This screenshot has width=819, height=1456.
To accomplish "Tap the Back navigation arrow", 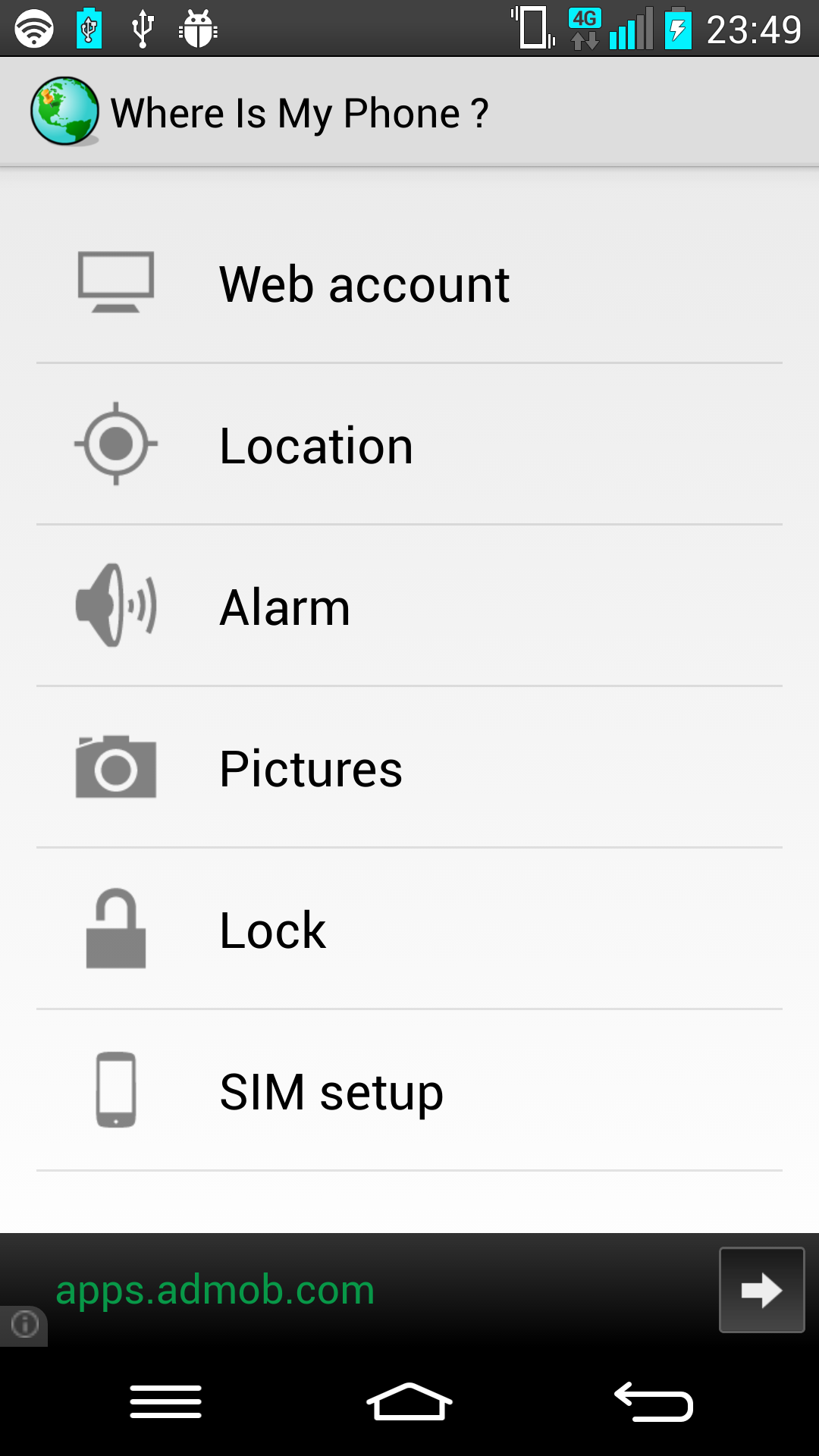I will pos(652,1401).
